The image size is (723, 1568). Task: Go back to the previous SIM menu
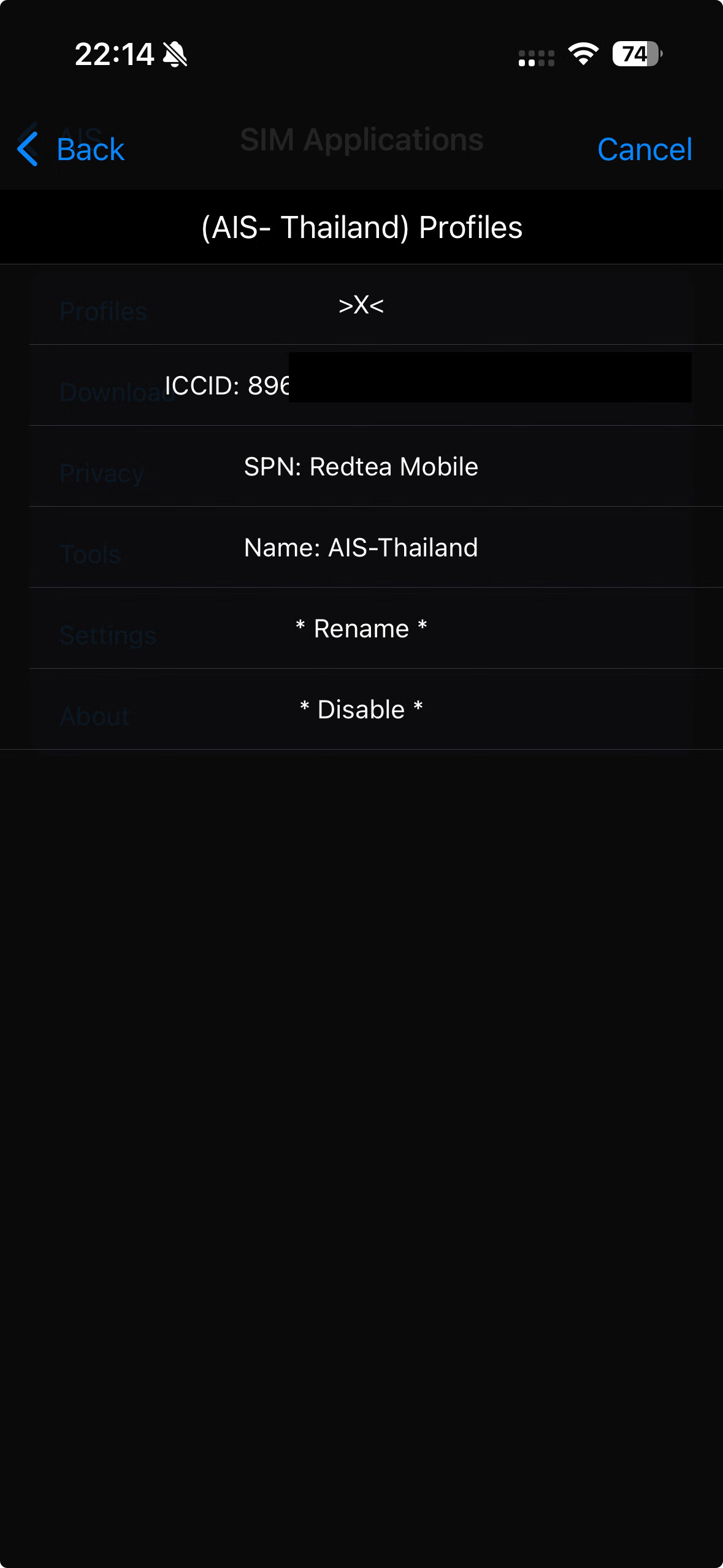coord(72,149)
